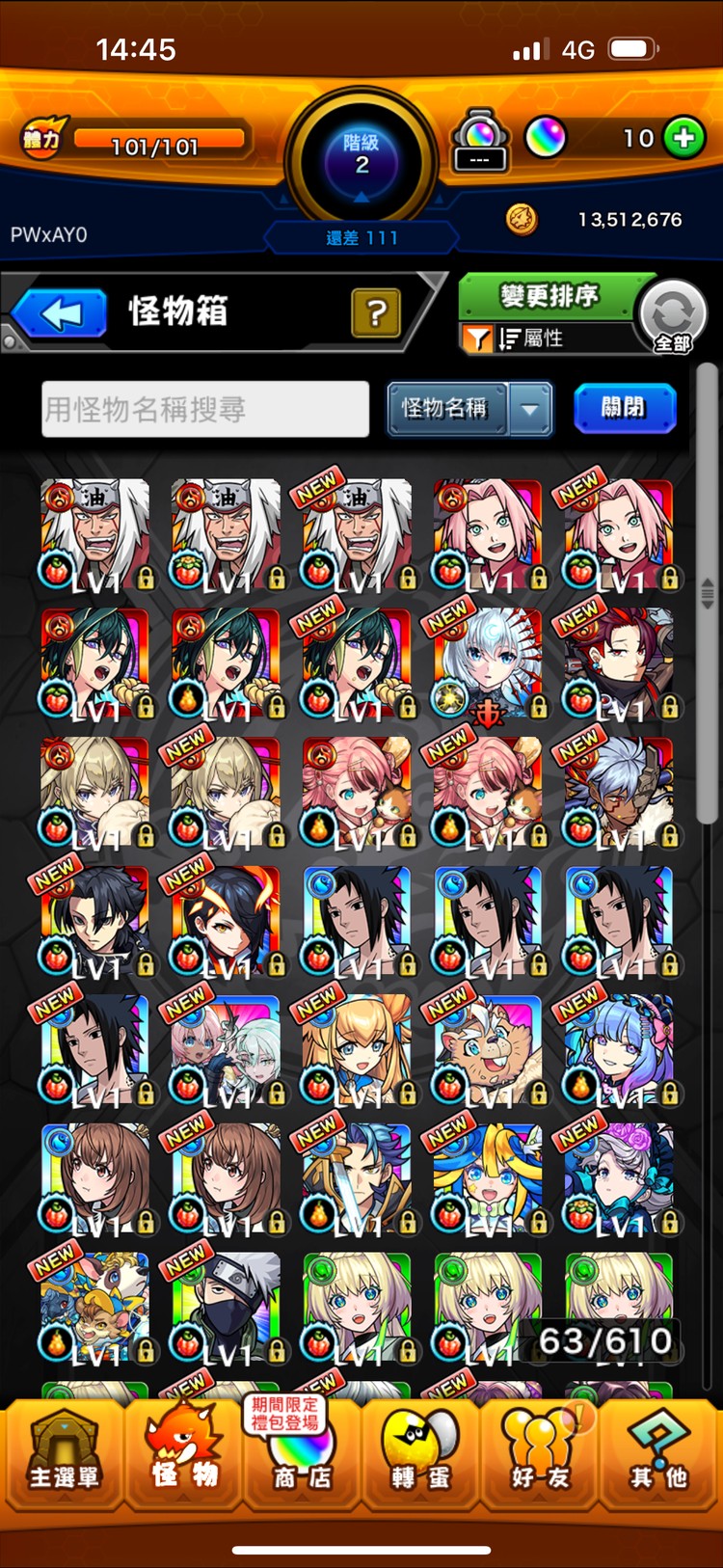Image resolution: width=723 pixels, height=1568 pixels.
Task: Tap the 用怪物名稱搜尋 search field
Action: point(205,409)
